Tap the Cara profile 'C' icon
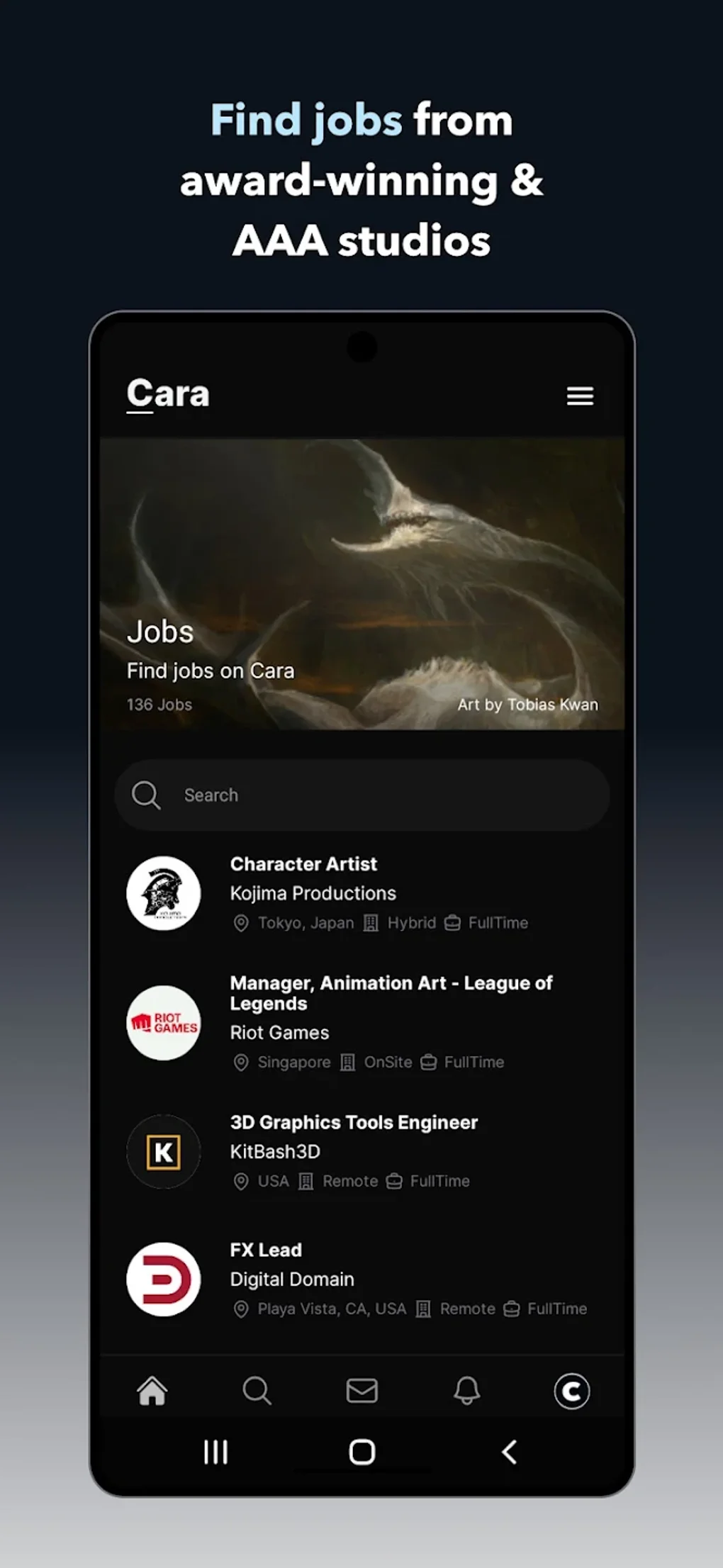Screen dimensions: 723x1568 pyautogui.click(x=571, y=1391)
